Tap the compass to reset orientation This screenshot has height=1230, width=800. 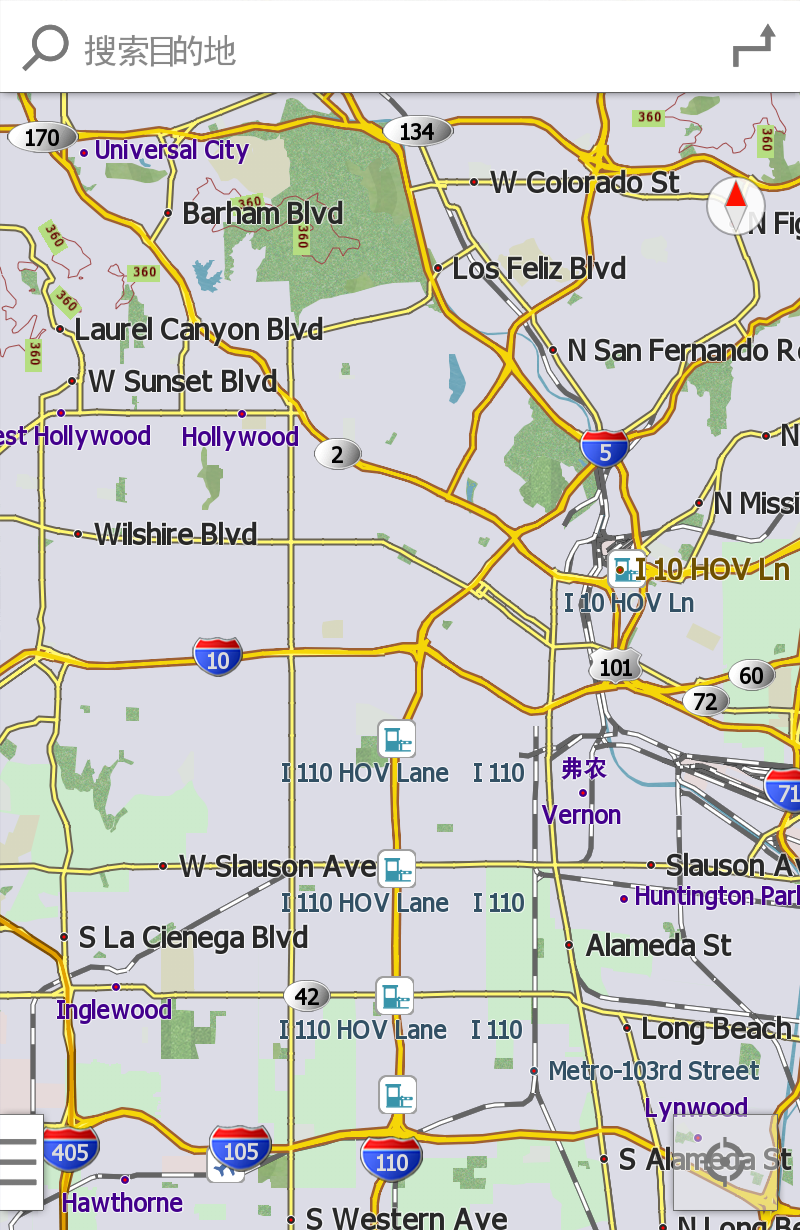click(736, 206)
